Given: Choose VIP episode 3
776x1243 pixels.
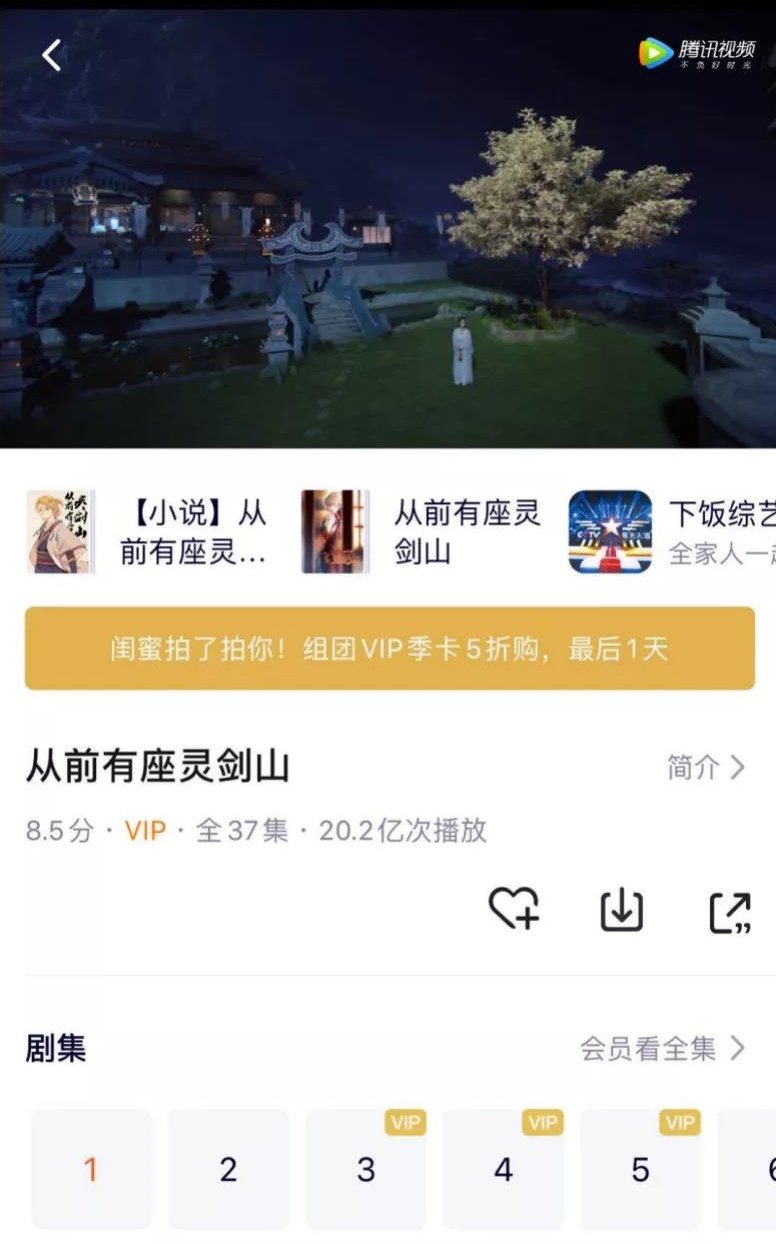Looking at the screenshot, I should coord(366,1169).
